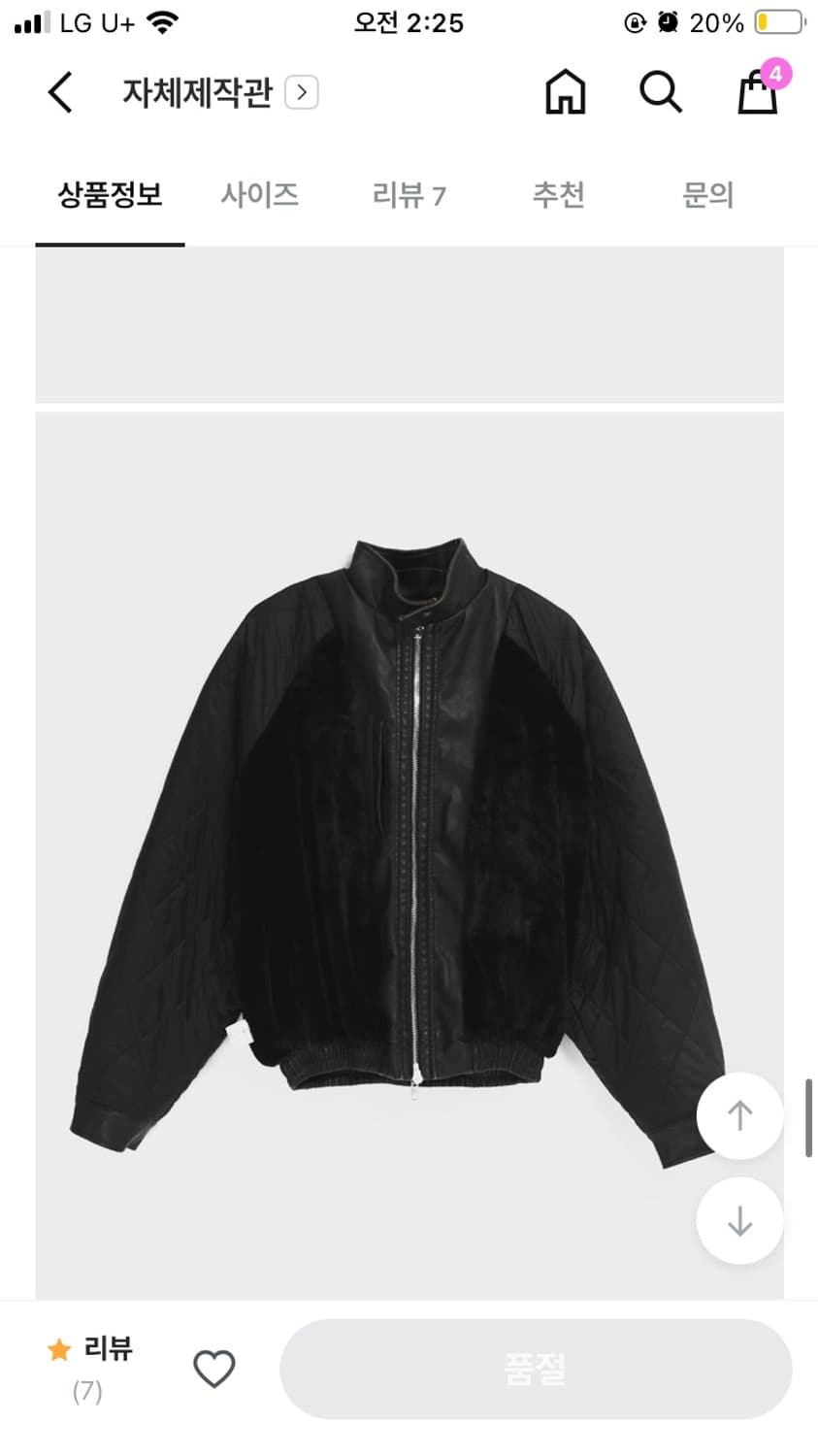Switch to the 추천 tab
818x1456 pixels.
coord(558,196)
